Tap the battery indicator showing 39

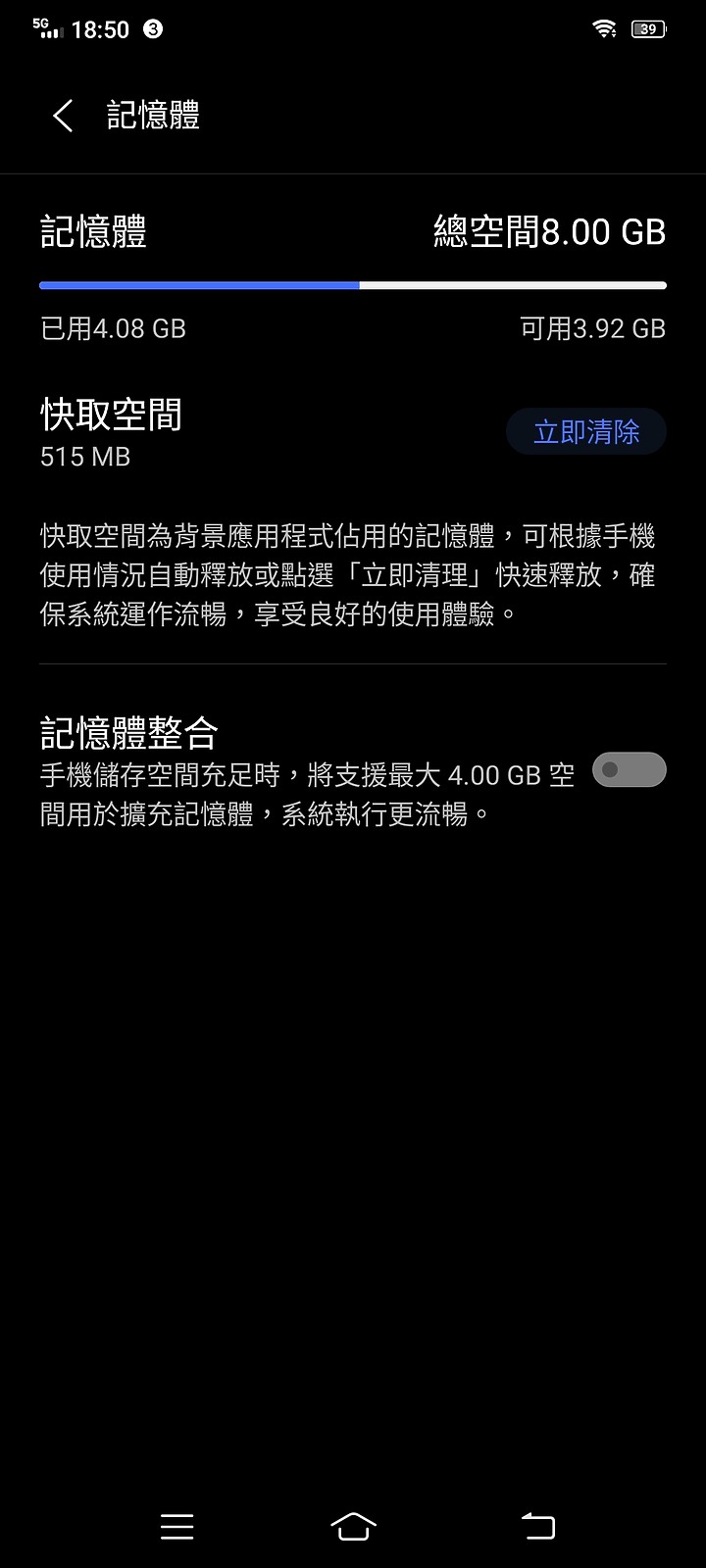pyautogui.click(x=650, y=28)
